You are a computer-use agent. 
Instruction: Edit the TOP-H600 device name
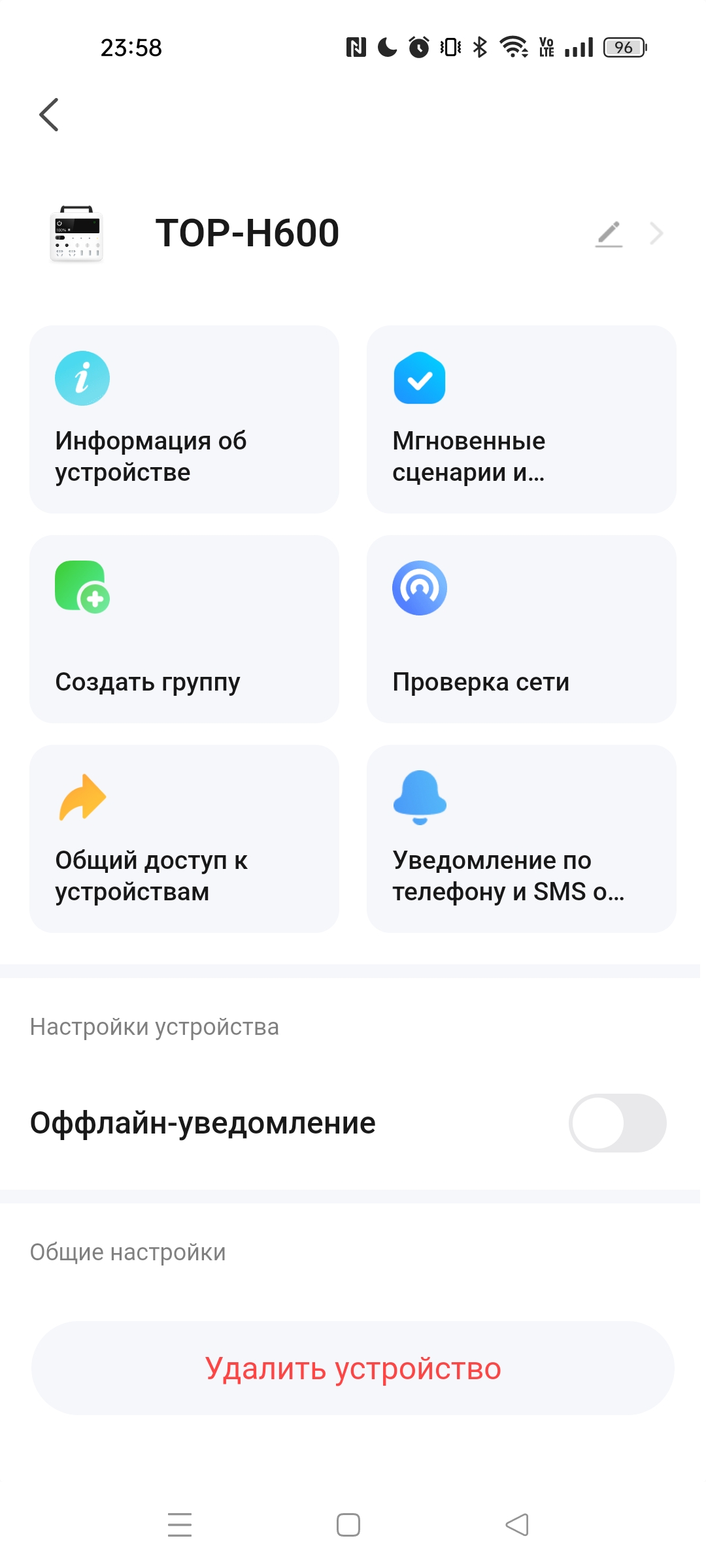pos(609,234)
